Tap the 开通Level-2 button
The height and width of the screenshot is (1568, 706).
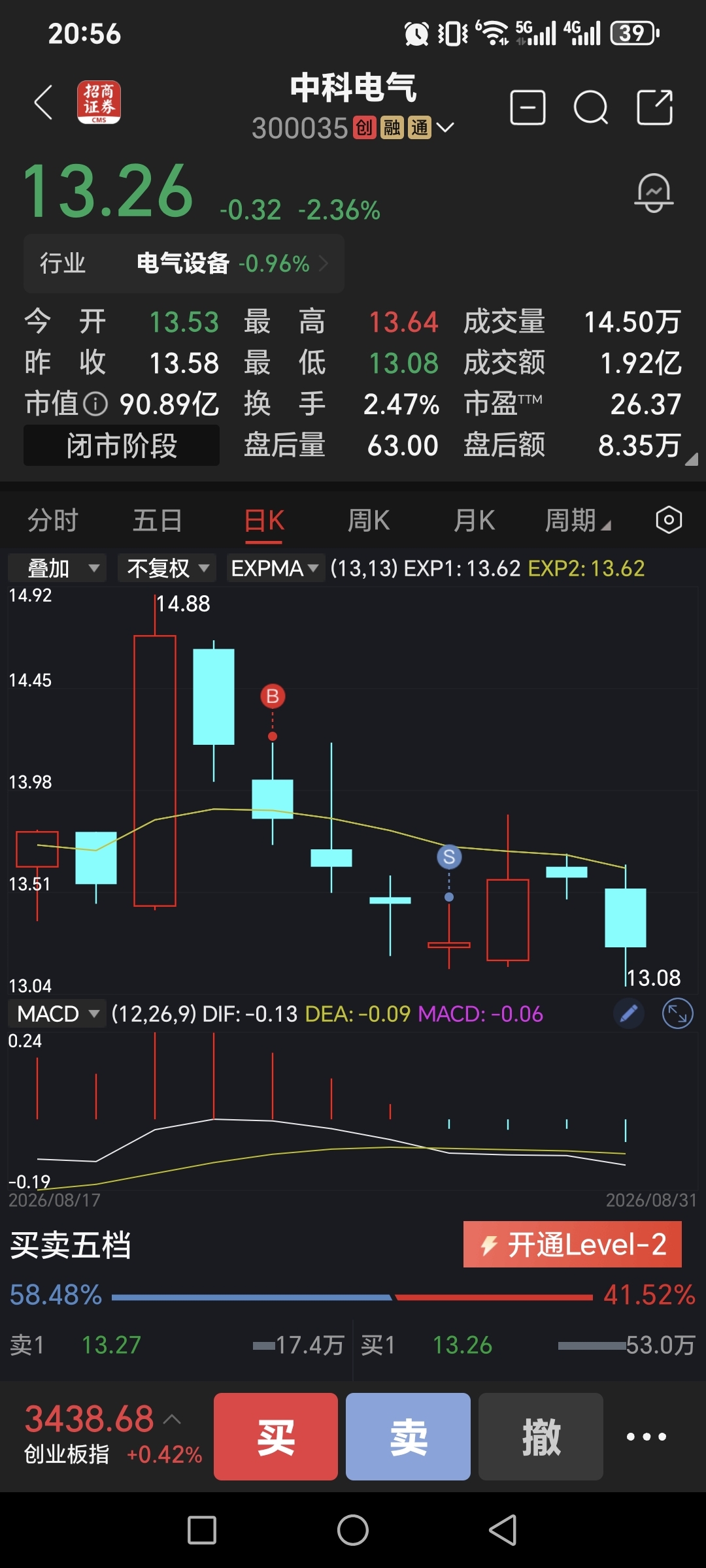[573, 1244]
